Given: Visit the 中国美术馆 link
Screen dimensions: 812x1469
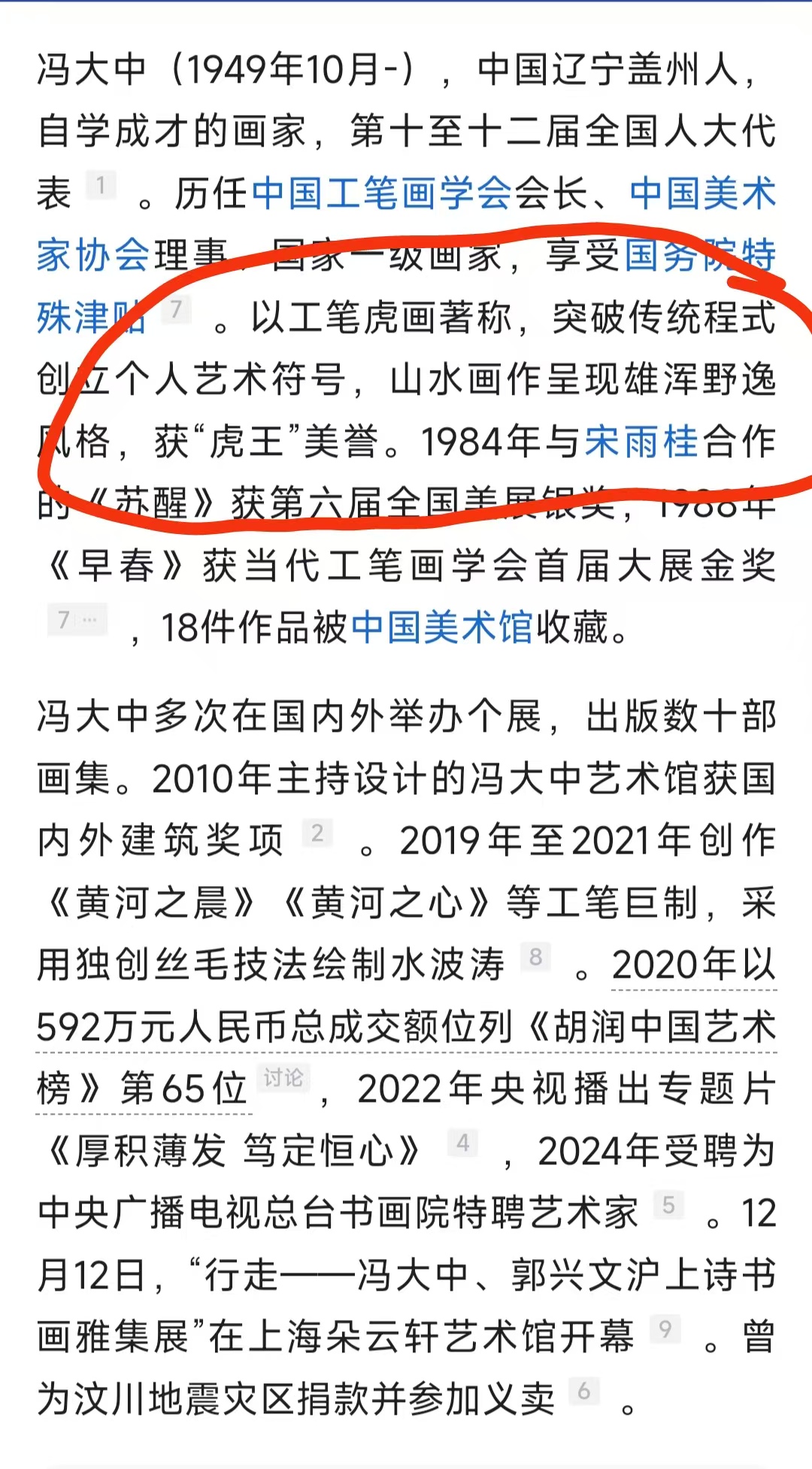Looking at the screenshot, I should pyautogui.click(x=442, y=627).
